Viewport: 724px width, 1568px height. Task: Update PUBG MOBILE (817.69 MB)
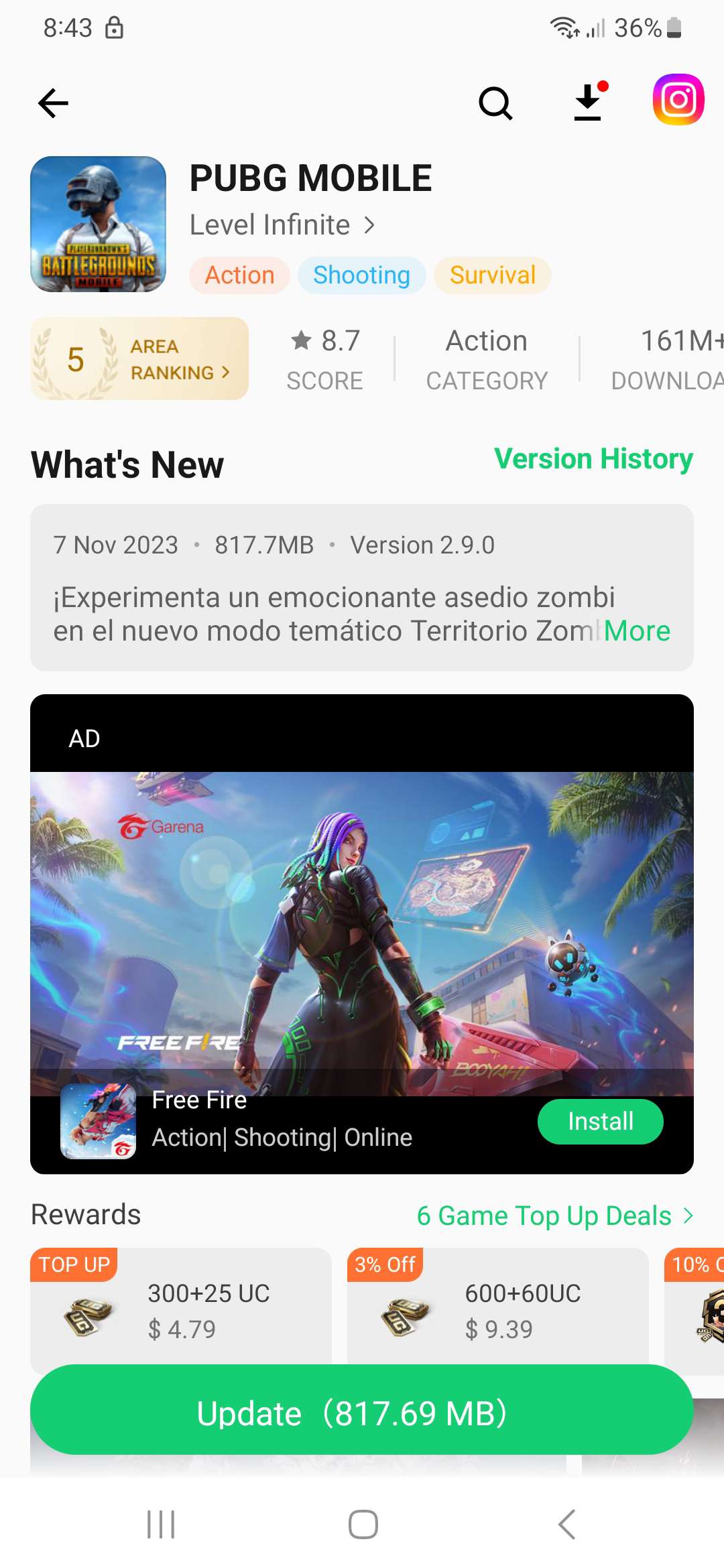(362, 1414)
